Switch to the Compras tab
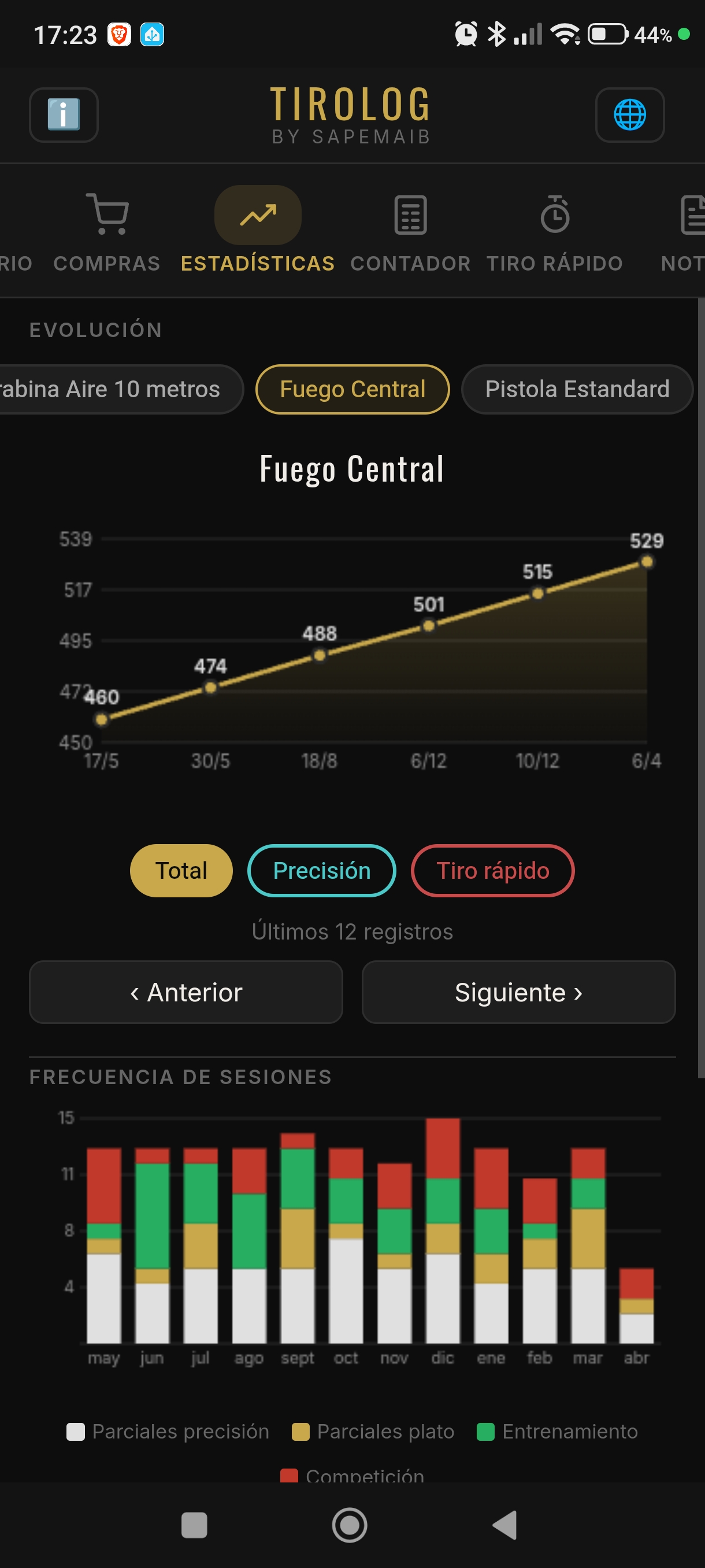Image resolution: width=705 pixels, height=1568 pixels. click(x=107, y=231)
